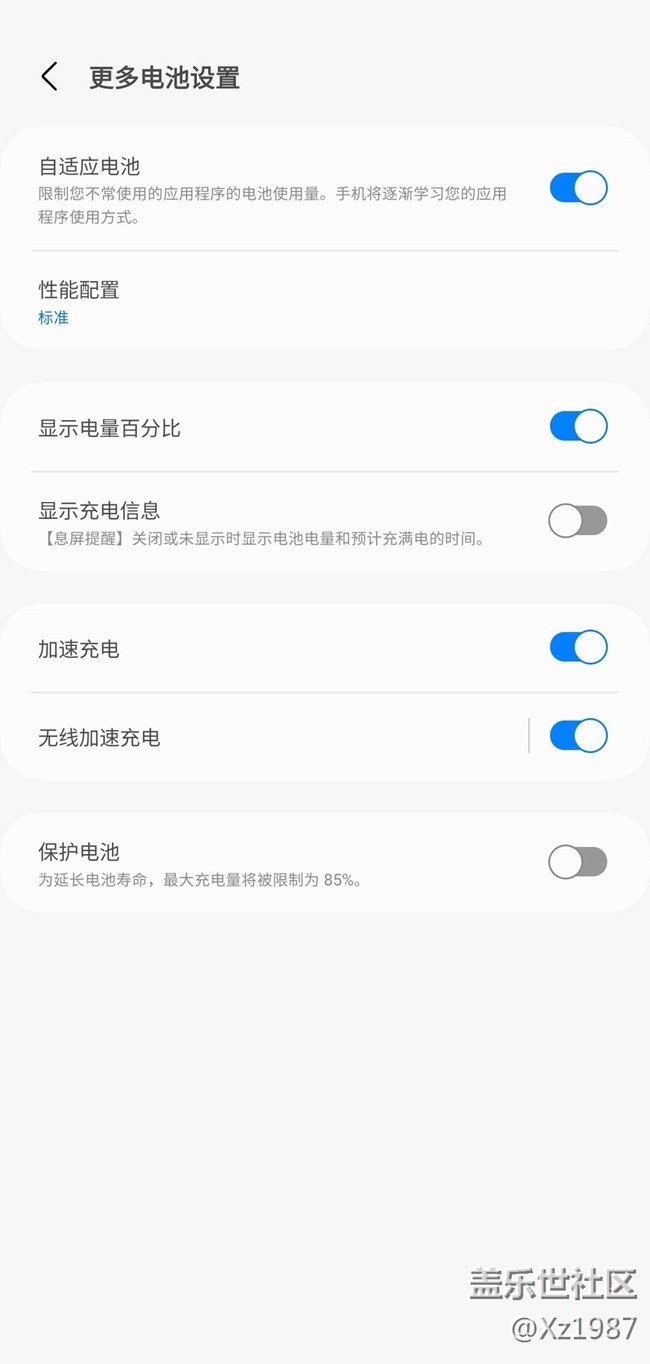The image size is (650, 1364).
Task: Turn off the 自适应电池 switch
Action: pos(578,188)
